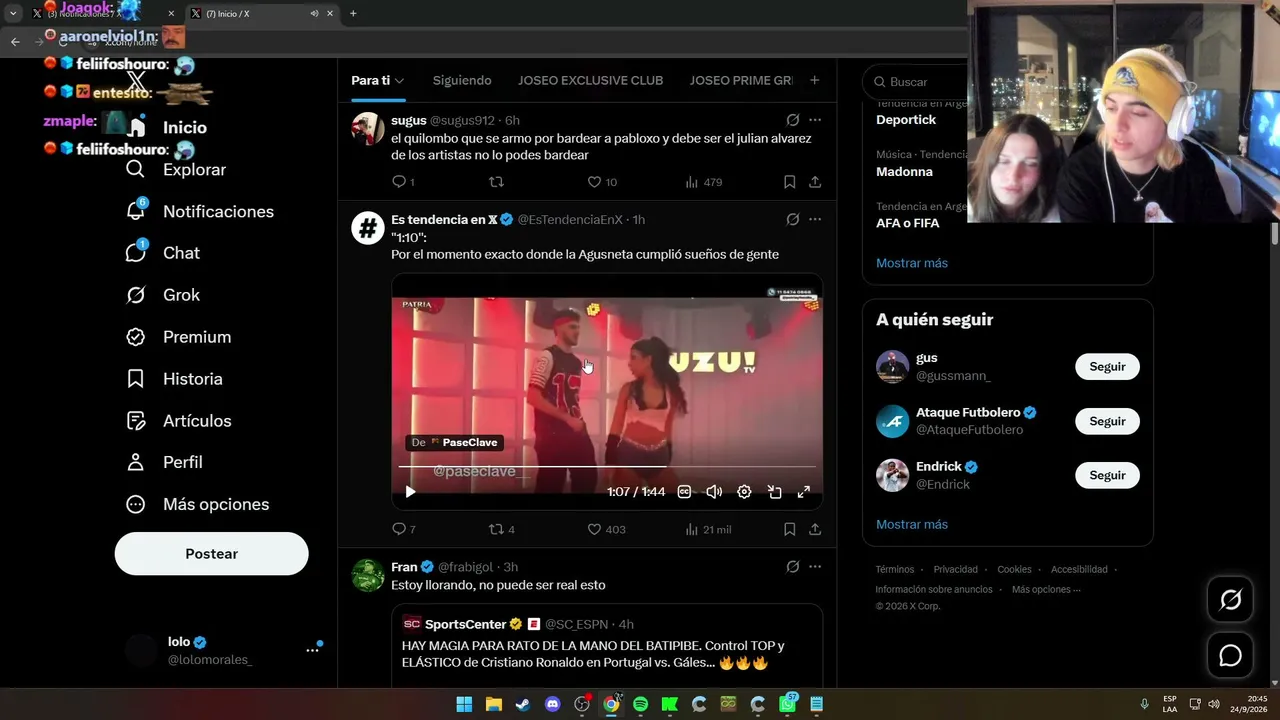Follow Endrick

point(1107,475)
